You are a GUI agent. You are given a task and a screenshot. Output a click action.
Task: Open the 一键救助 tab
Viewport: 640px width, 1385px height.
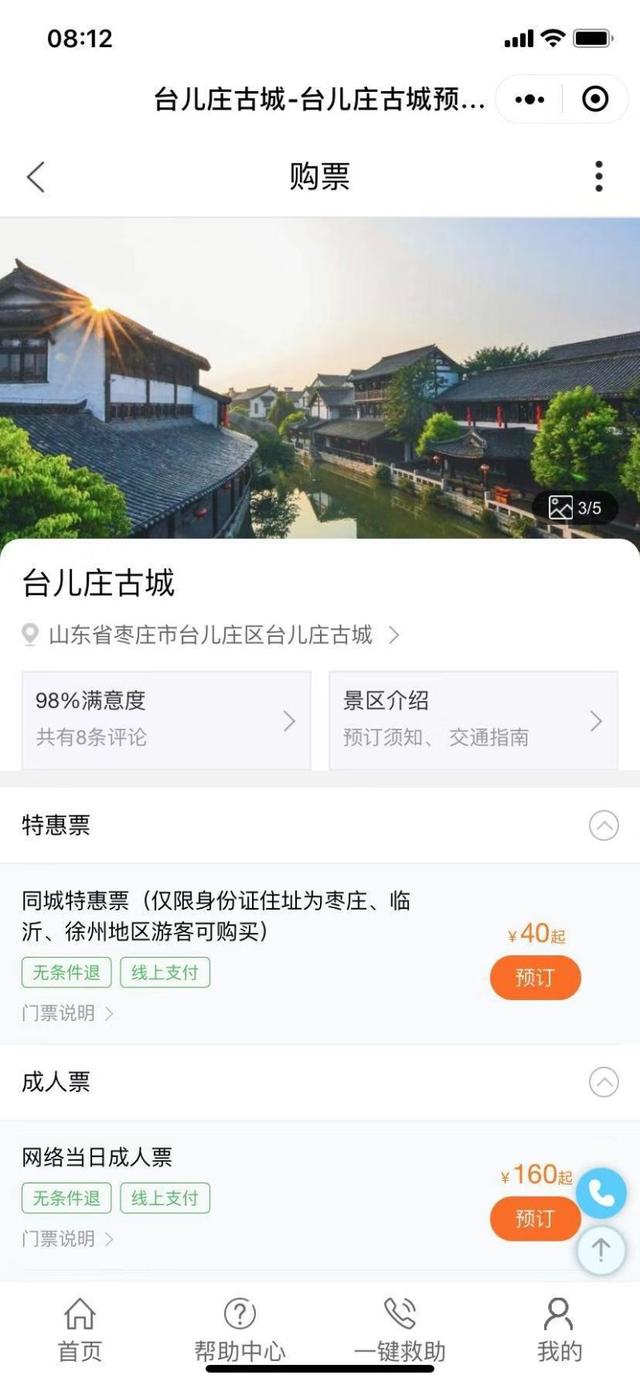coord(400,1331)
